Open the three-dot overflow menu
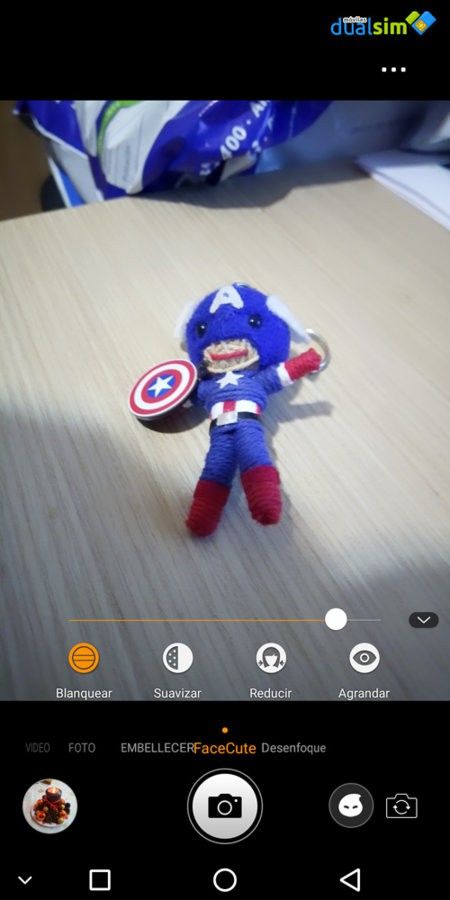The image size is (450, 900). tap(394, 69)
